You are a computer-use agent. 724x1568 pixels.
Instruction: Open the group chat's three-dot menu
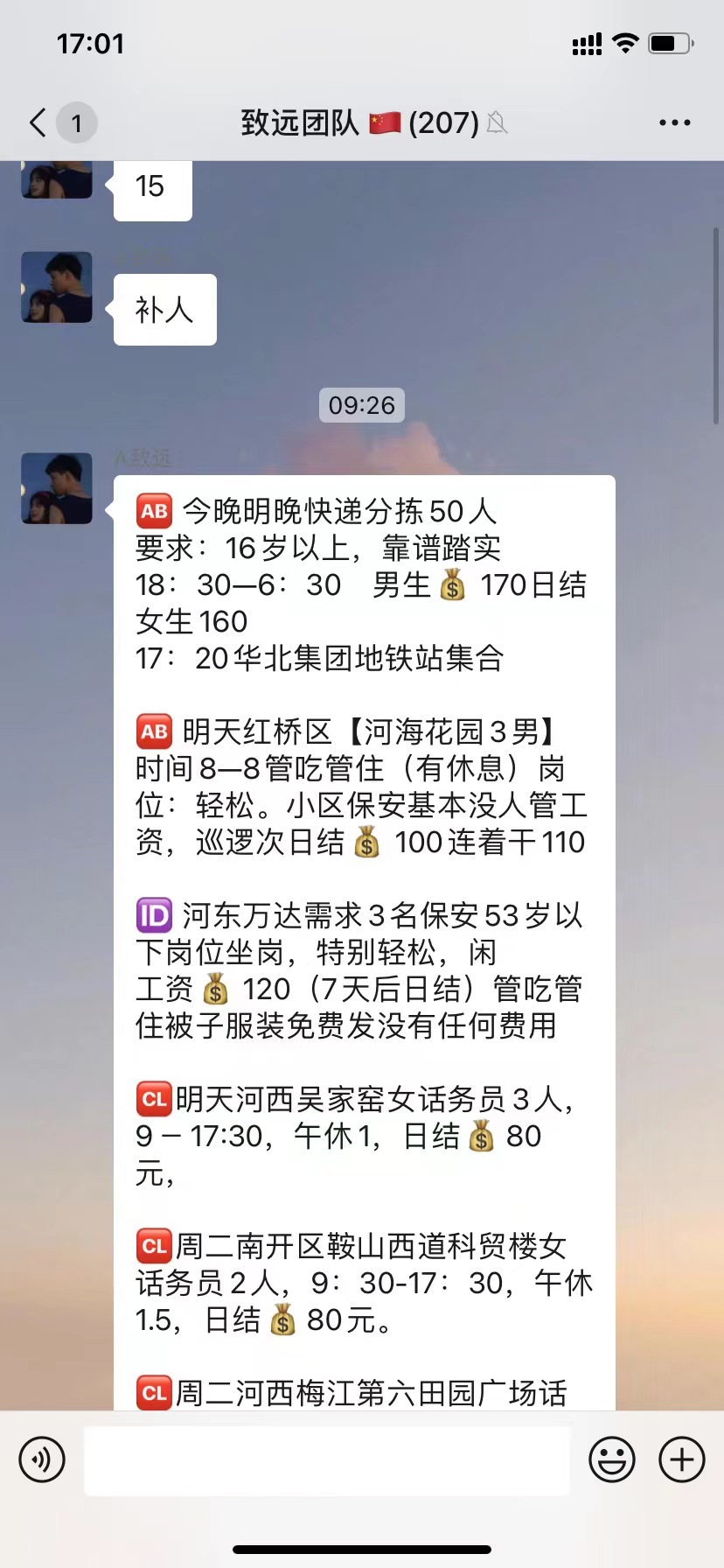click(x=674, y=122)
